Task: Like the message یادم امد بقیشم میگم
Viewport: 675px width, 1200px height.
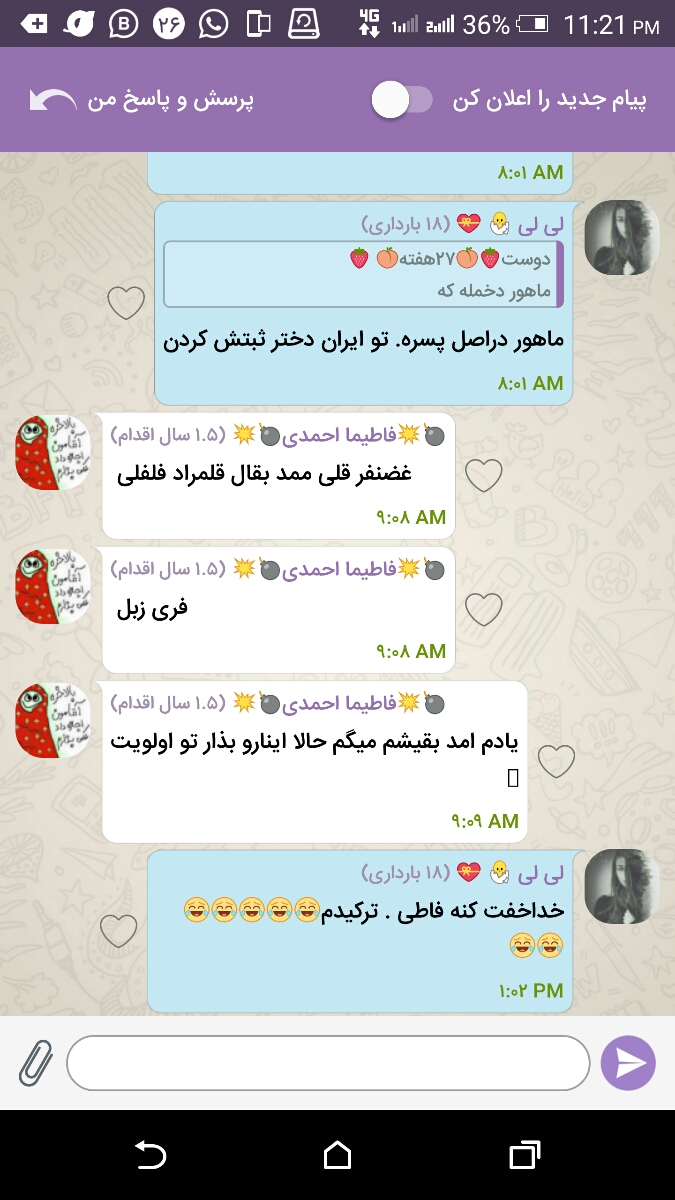Action: point(556,762)
